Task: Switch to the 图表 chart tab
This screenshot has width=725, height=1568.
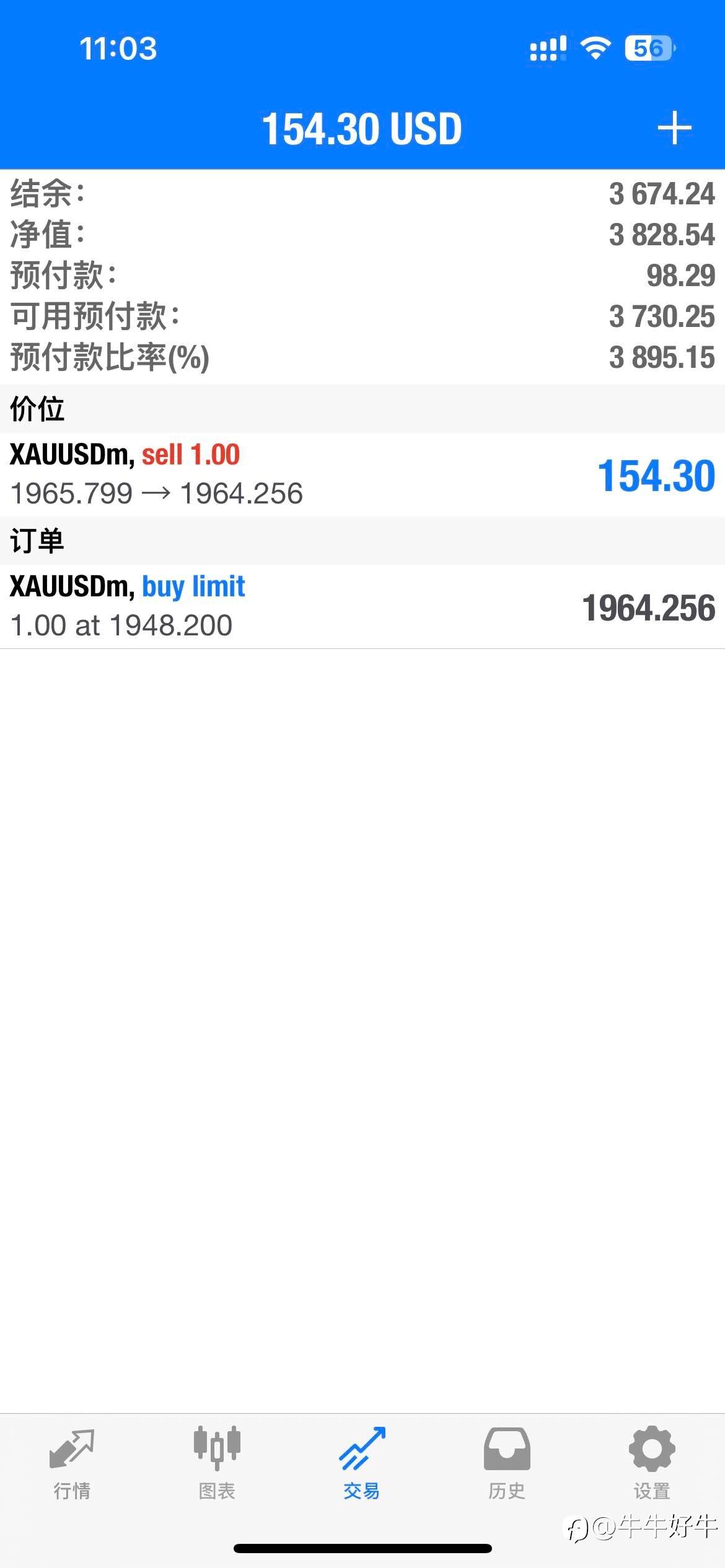Action: (x=217, y=1463)
